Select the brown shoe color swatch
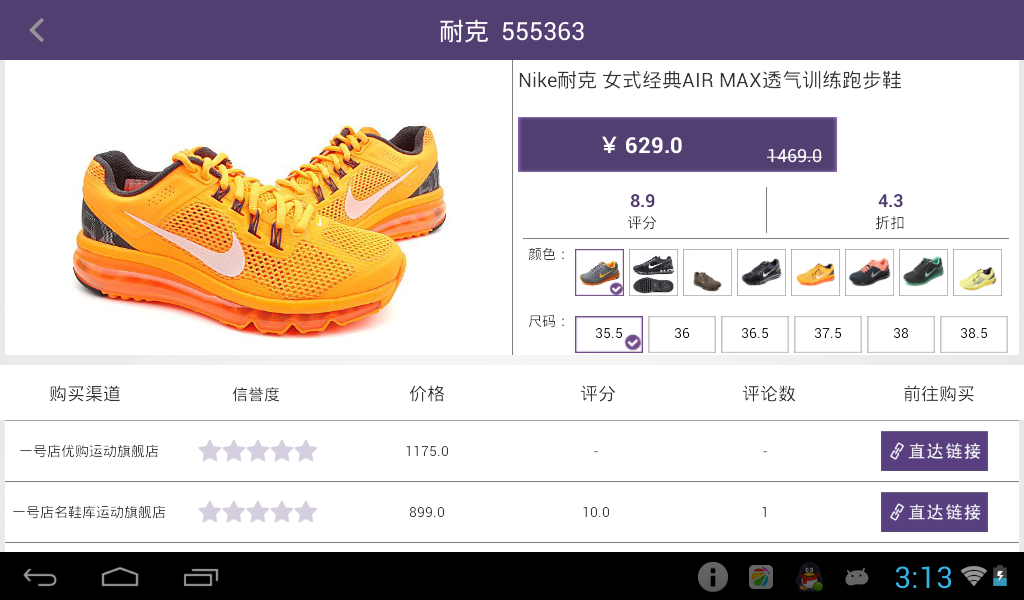Viewport: 1024px width, 600px height. pos(707,272)
